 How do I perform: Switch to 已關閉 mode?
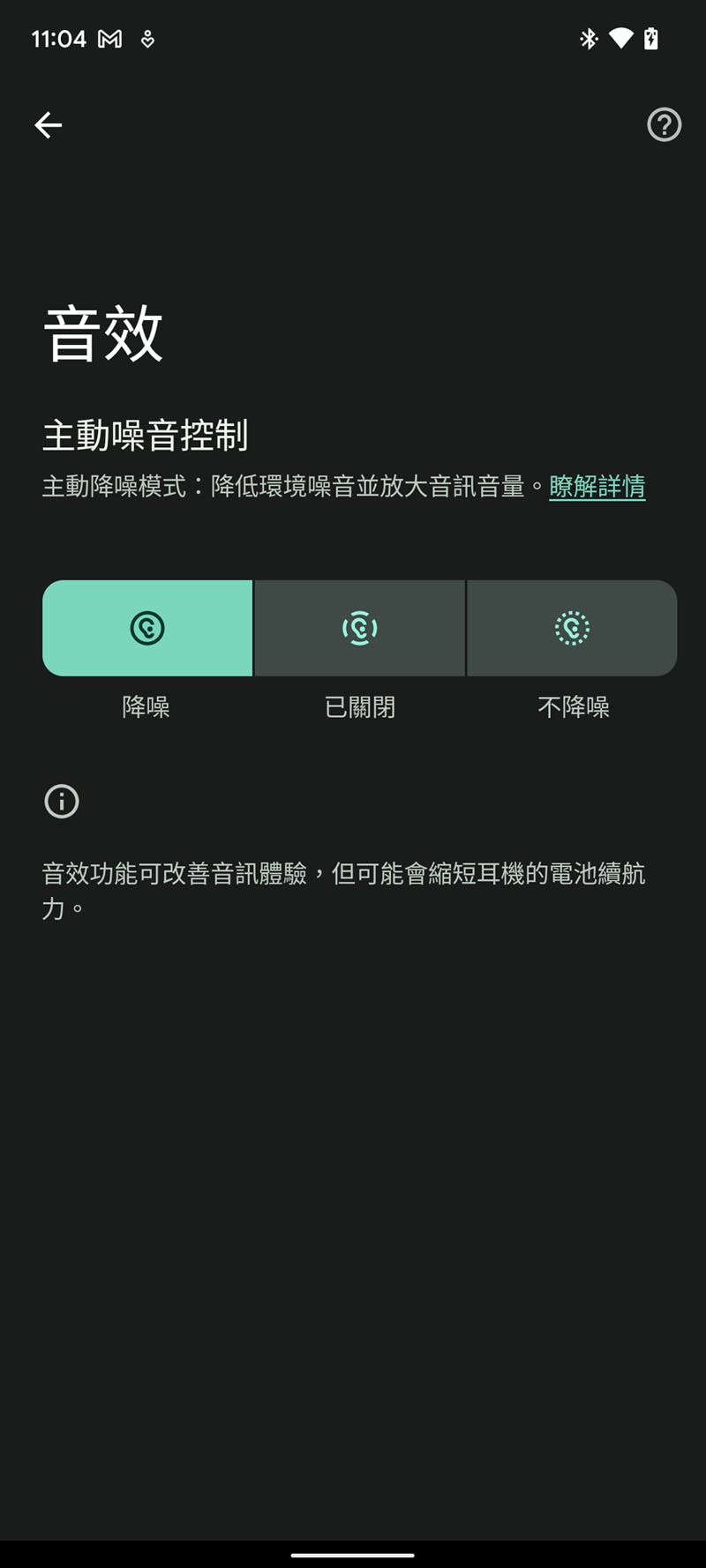(x=359, y=628)
